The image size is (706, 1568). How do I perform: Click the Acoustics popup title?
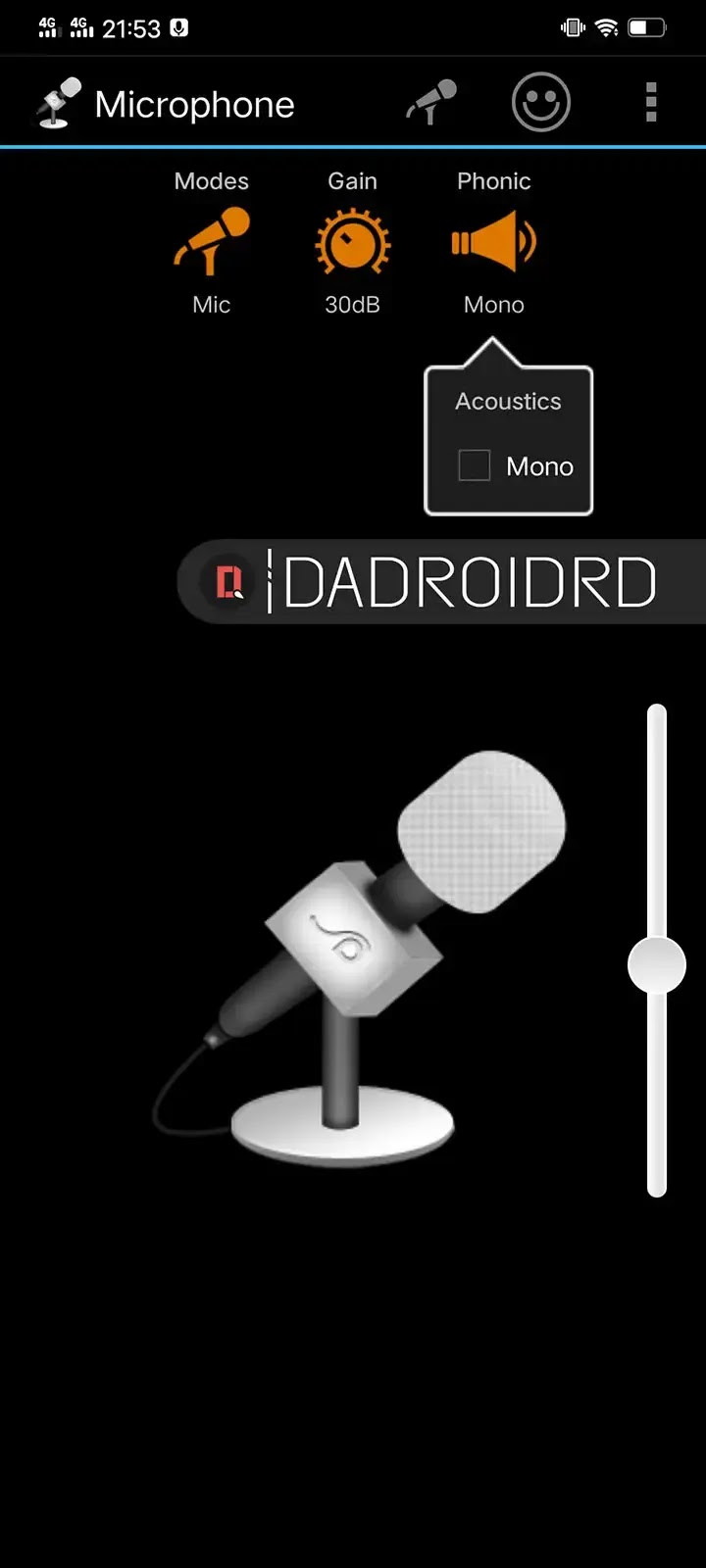pyautogui.click(x=507, y=401)
